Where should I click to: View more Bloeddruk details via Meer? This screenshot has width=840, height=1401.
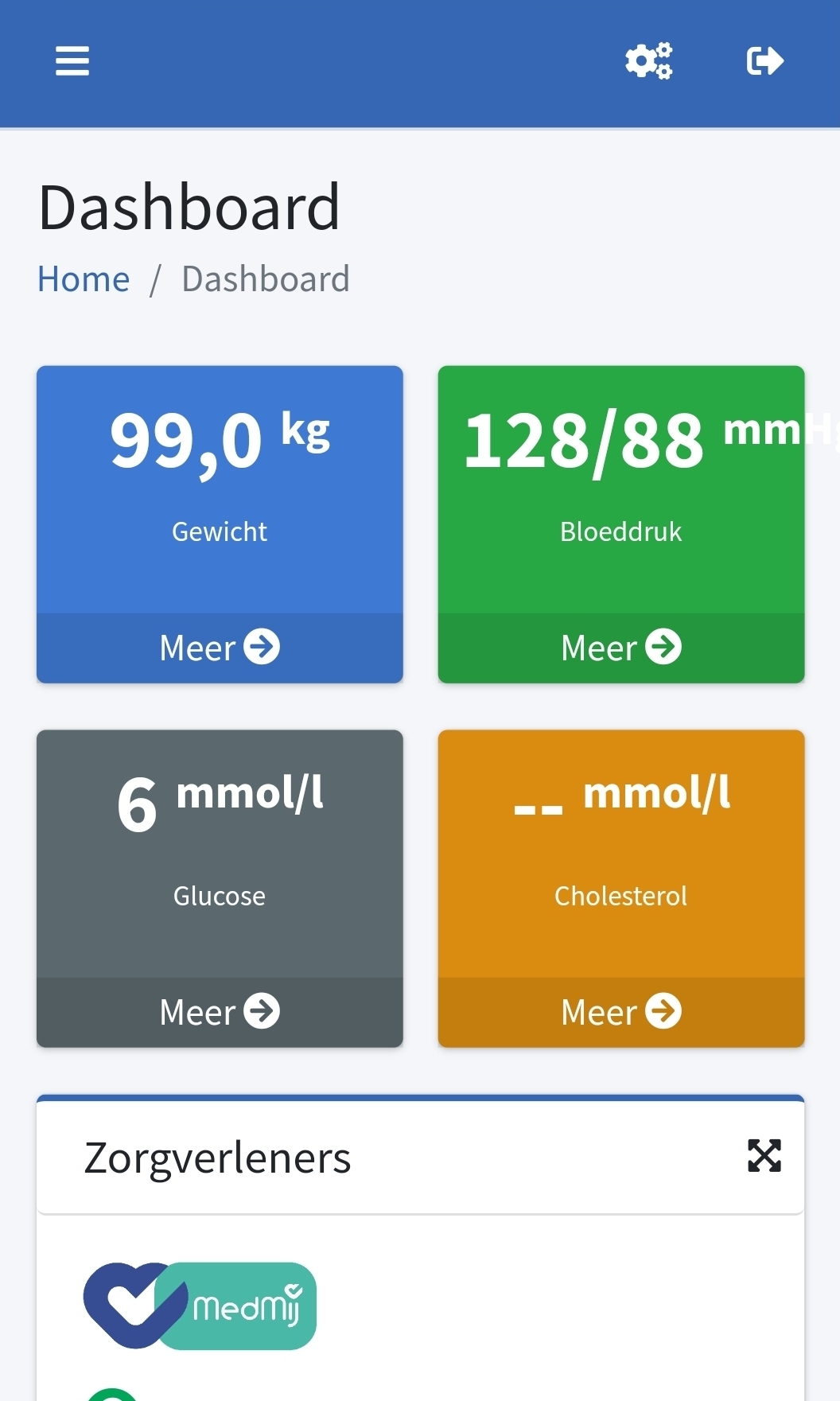pos(621,648)
